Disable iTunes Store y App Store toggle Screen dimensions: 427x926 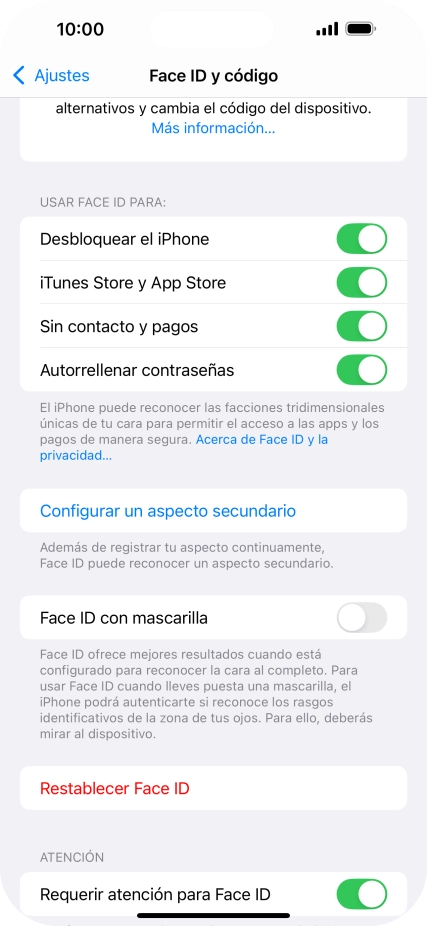pos(361,283)
